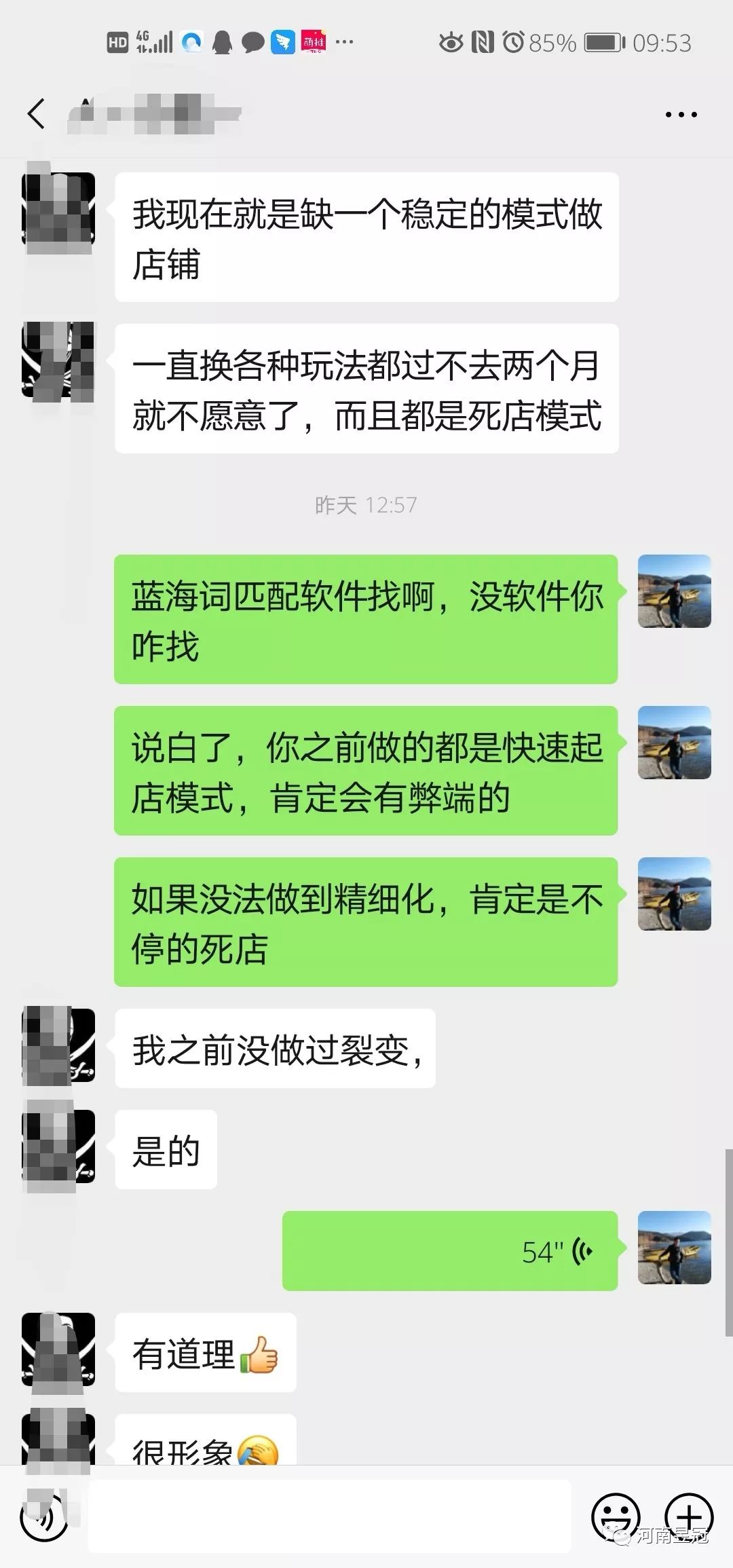Play the 54-second voice message
The width and height of the screenshot is (733, 1568).
(x=449, y=1251)
